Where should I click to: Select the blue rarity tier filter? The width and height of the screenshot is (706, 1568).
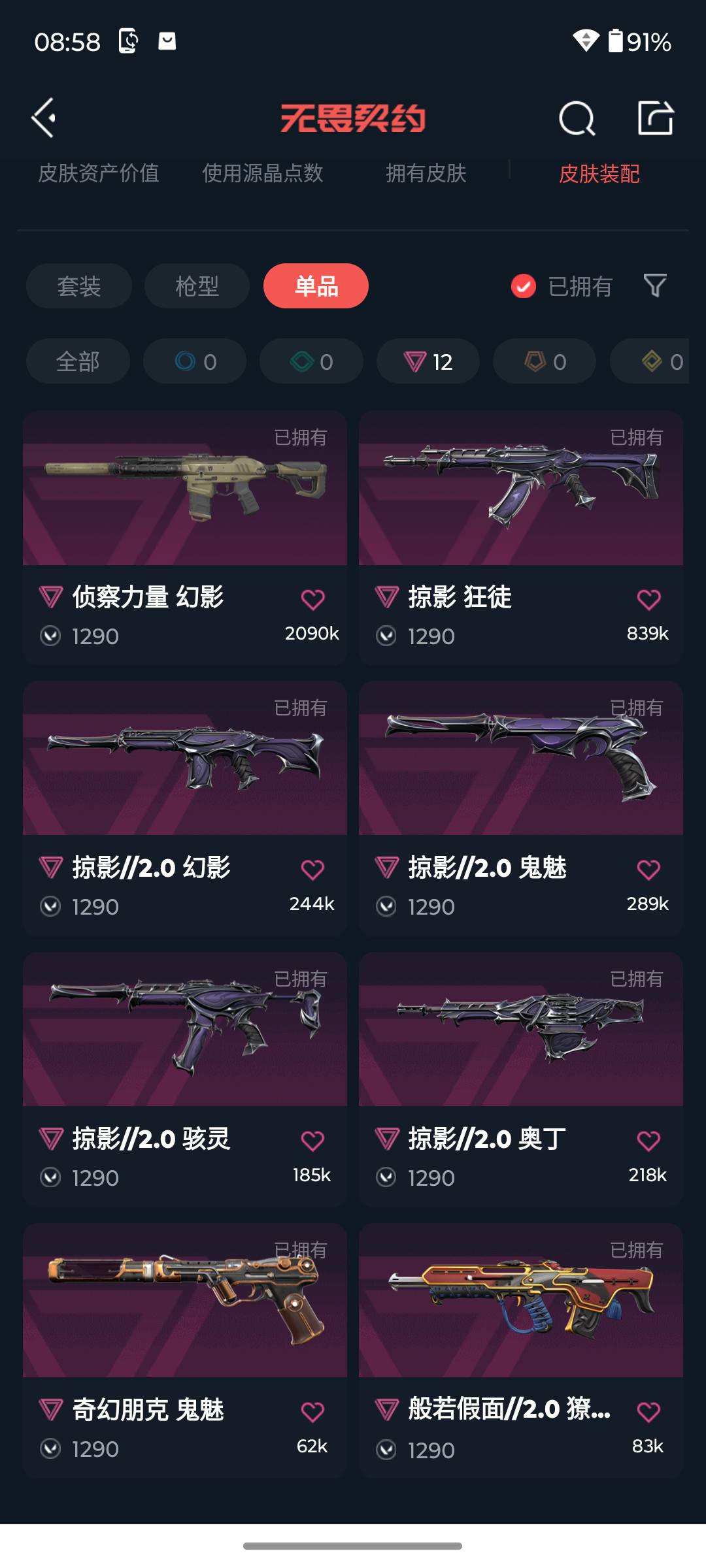point(194,361)
